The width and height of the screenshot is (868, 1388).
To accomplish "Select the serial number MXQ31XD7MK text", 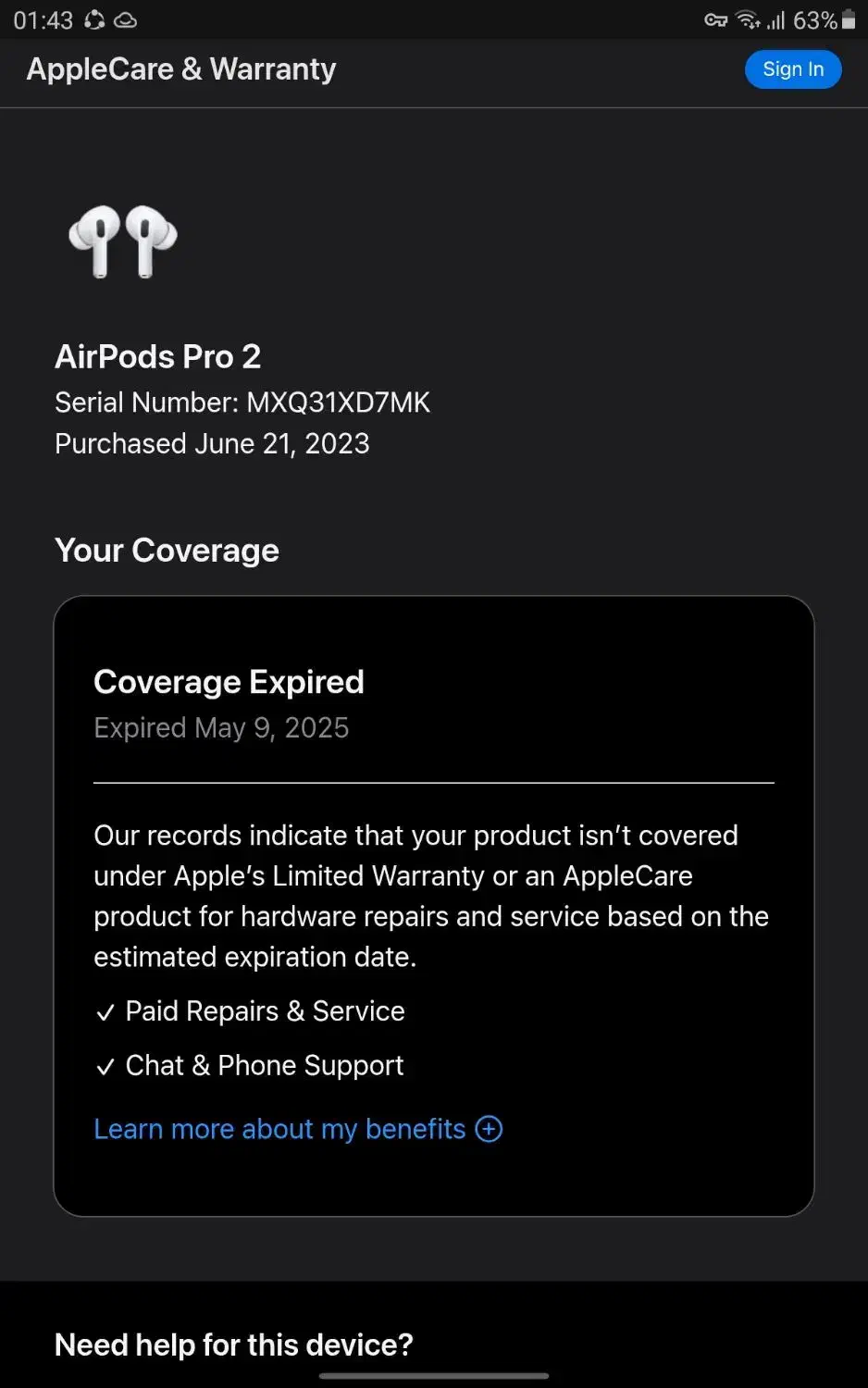I will [339, 403].
